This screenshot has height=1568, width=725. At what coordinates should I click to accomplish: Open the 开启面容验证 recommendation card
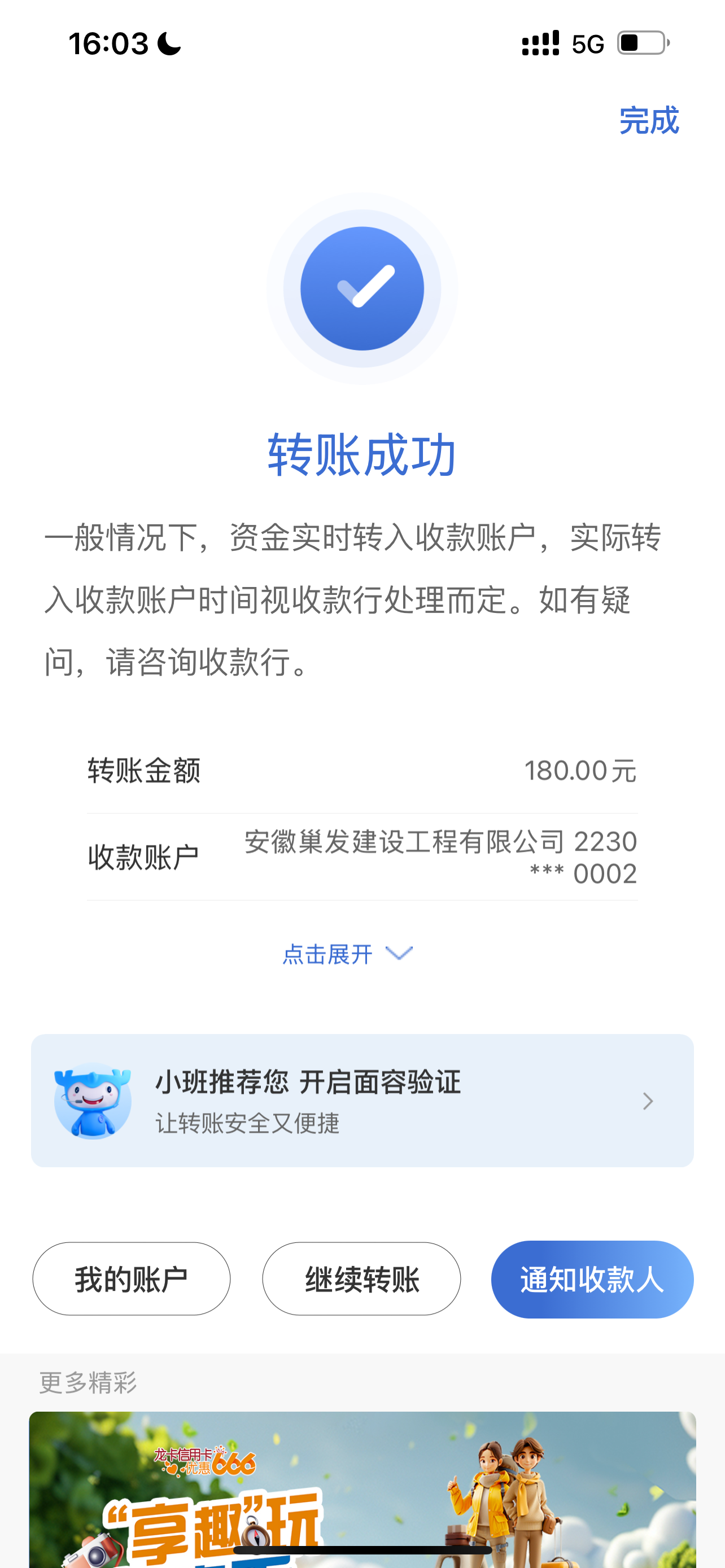pos(362,1101)
